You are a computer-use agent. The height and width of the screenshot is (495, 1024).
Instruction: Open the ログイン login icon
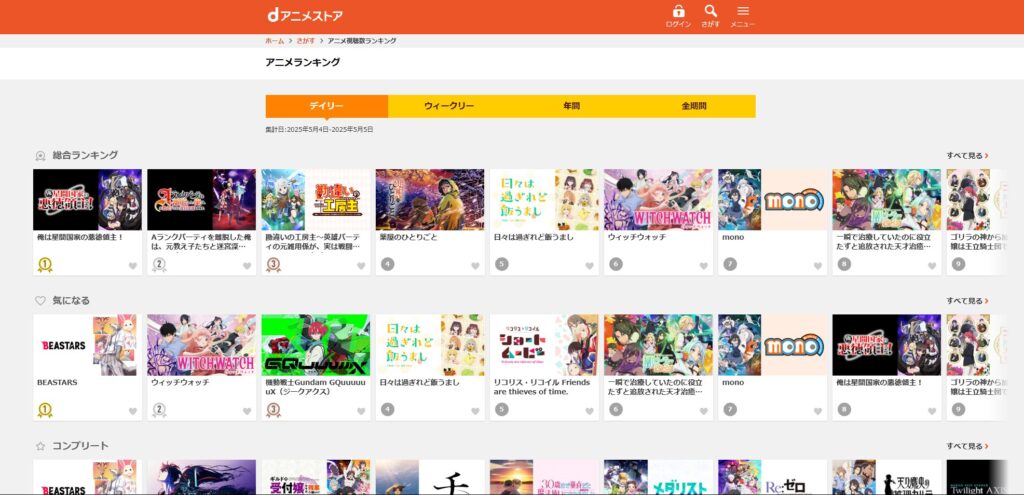[678, 15]
